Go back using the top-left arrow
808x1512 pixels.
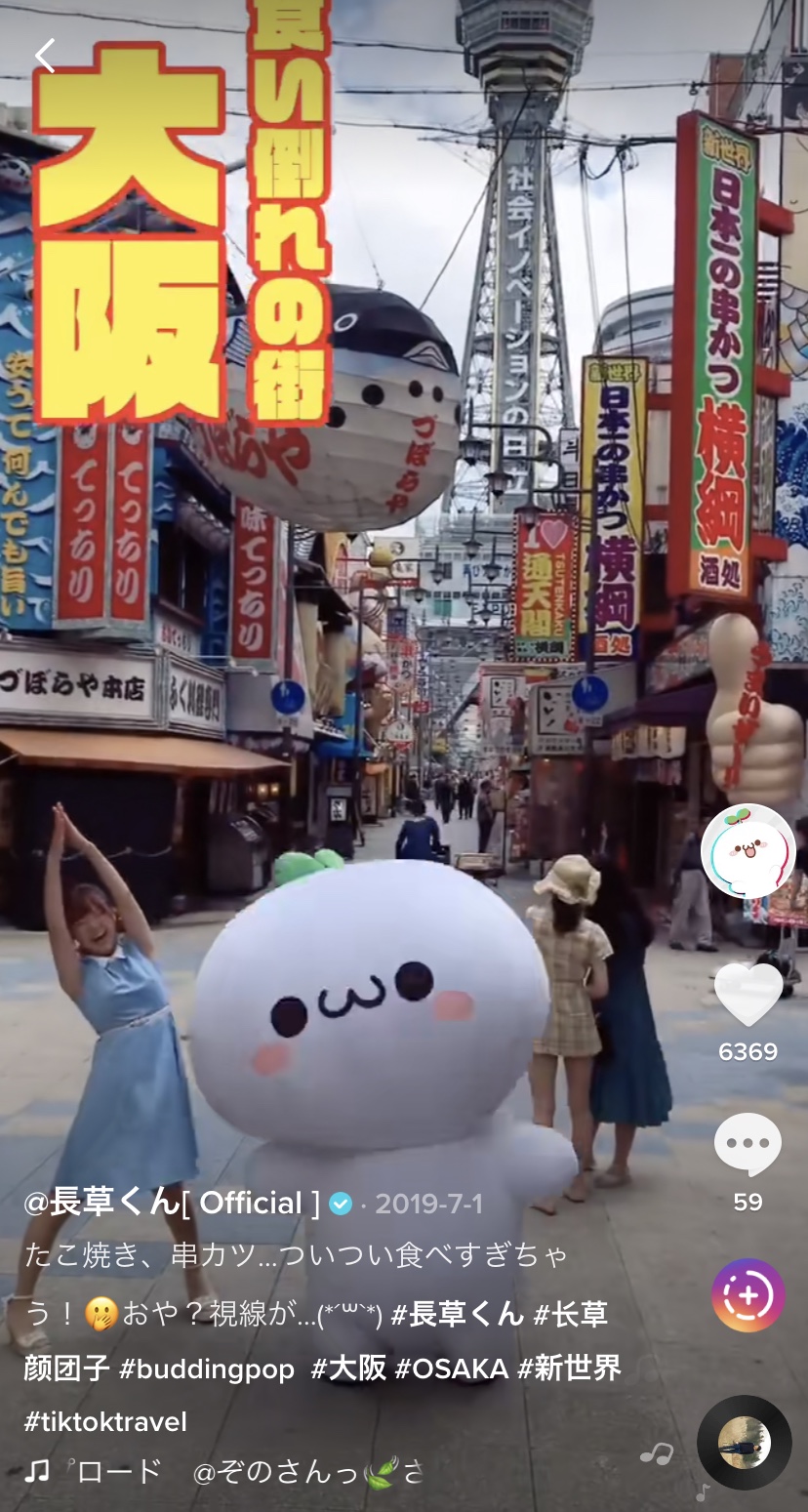pyautogui.click(x=45, y=56)
